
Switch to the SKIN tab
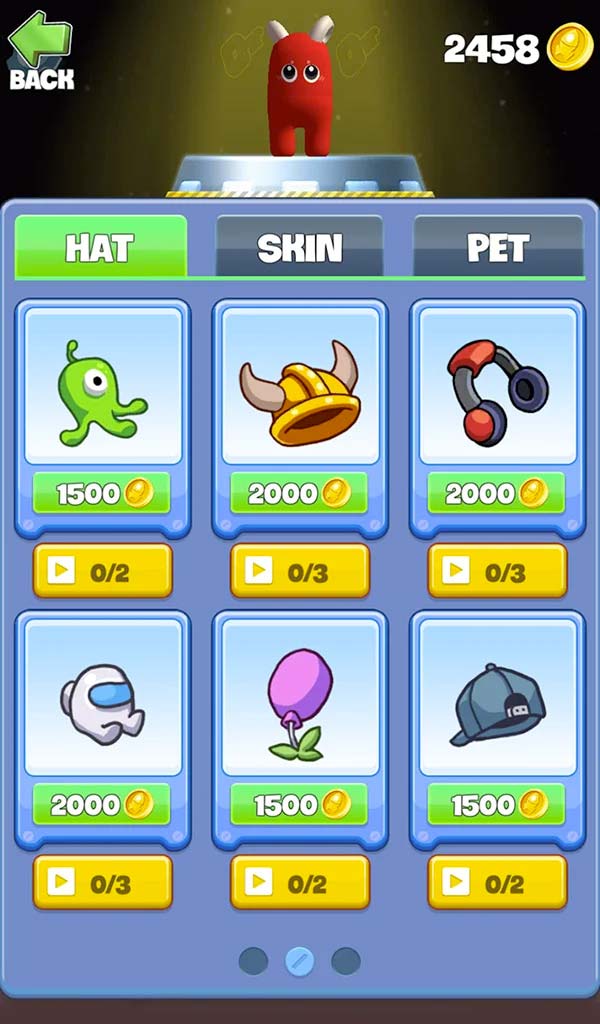click(299, 246)
